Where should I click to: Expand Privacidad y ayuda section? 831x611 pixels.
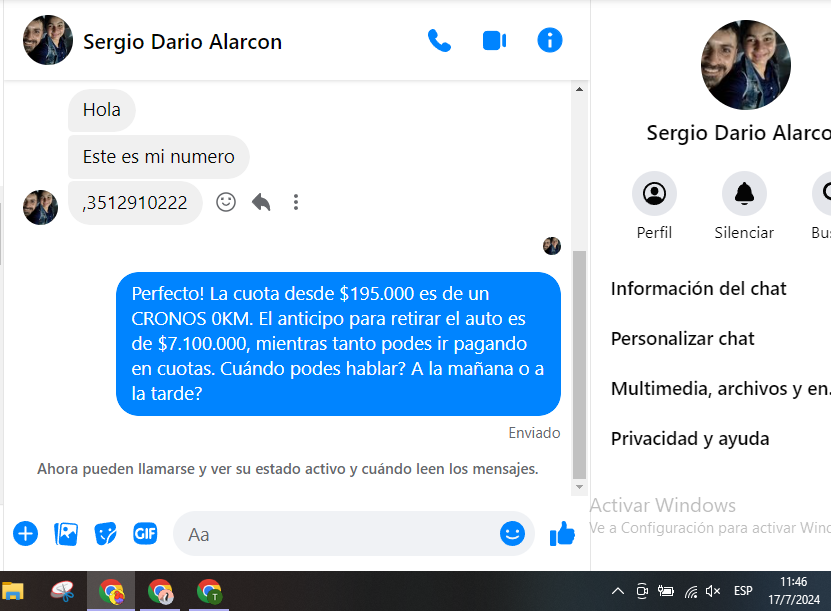pos(690,439)
